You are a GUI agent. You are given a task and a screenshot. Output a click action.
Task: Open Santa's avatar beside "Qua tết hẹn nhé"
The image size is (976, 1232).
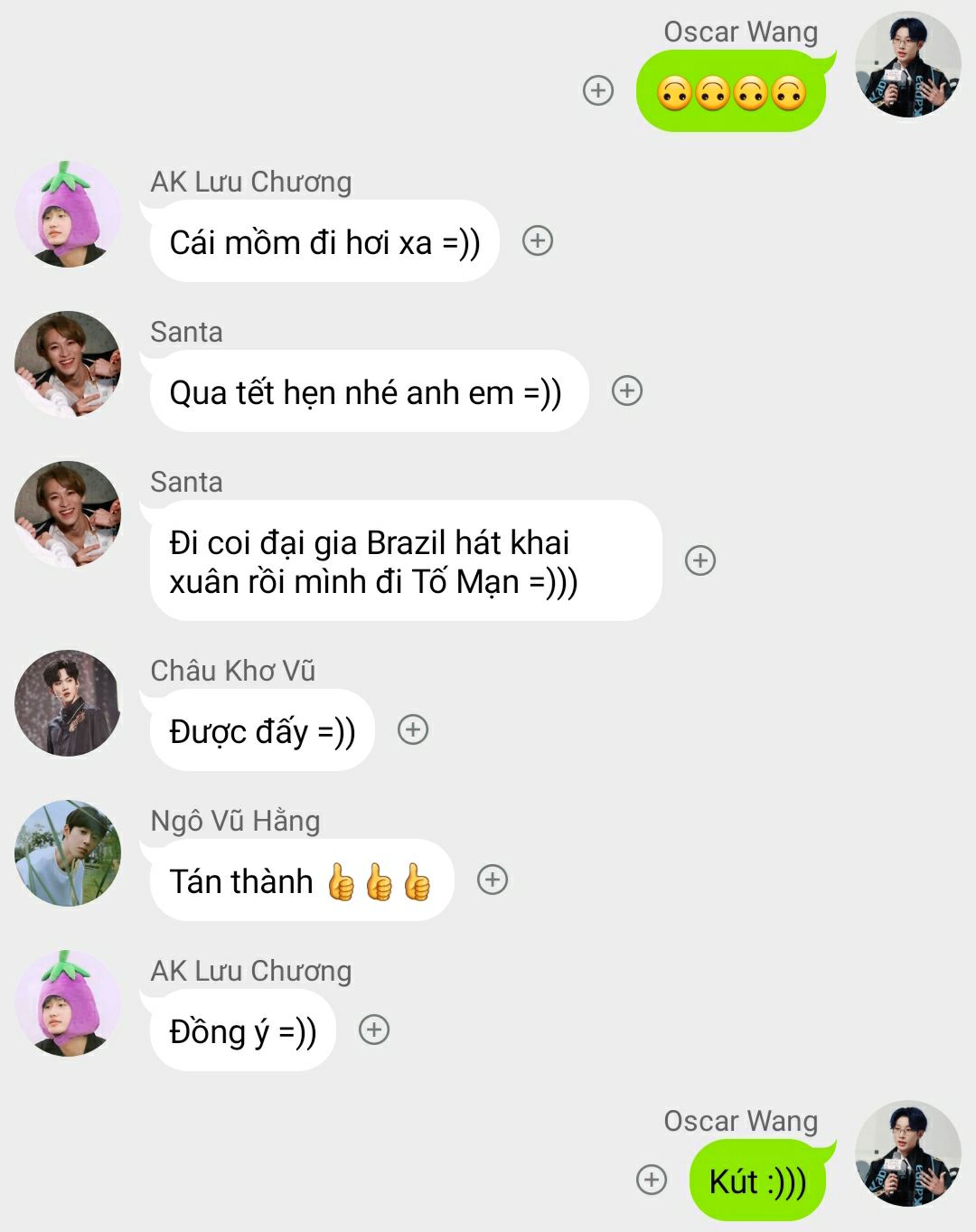pyautogui.click(x=68, y=363)
